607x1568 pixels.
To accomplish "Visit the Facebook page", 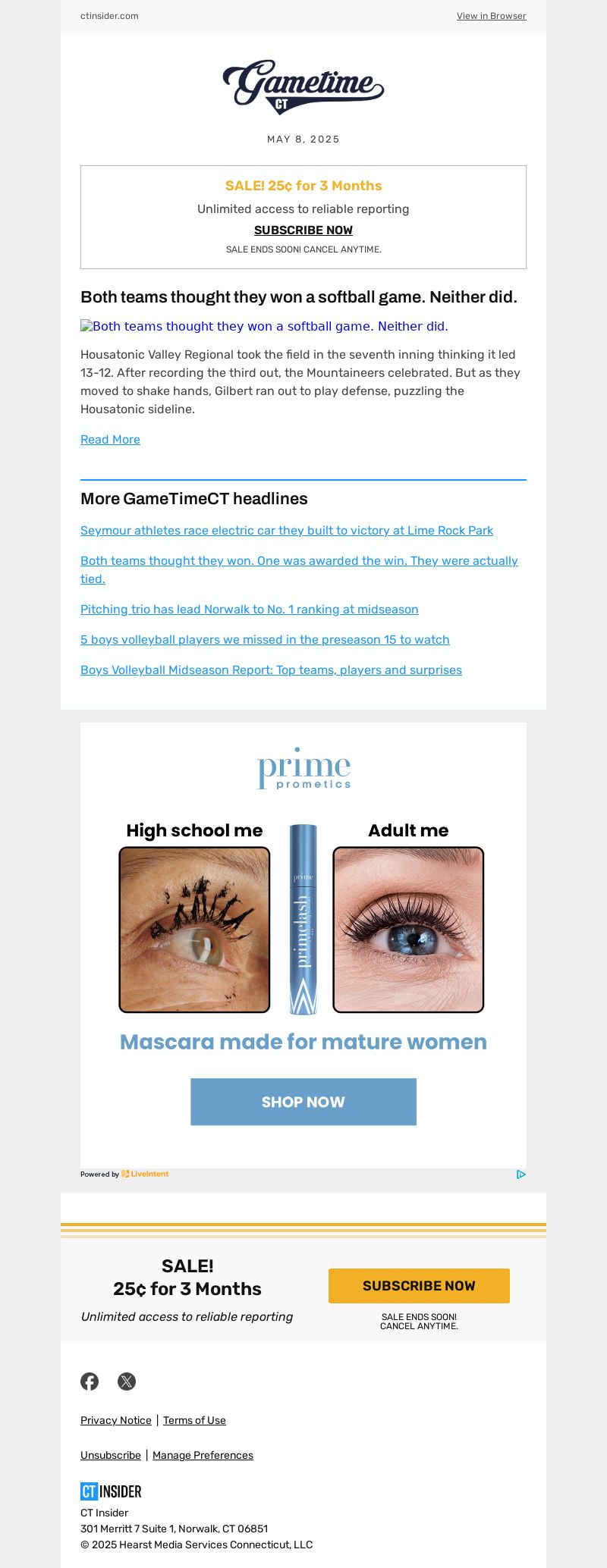I will click(x=90, y=1381).
